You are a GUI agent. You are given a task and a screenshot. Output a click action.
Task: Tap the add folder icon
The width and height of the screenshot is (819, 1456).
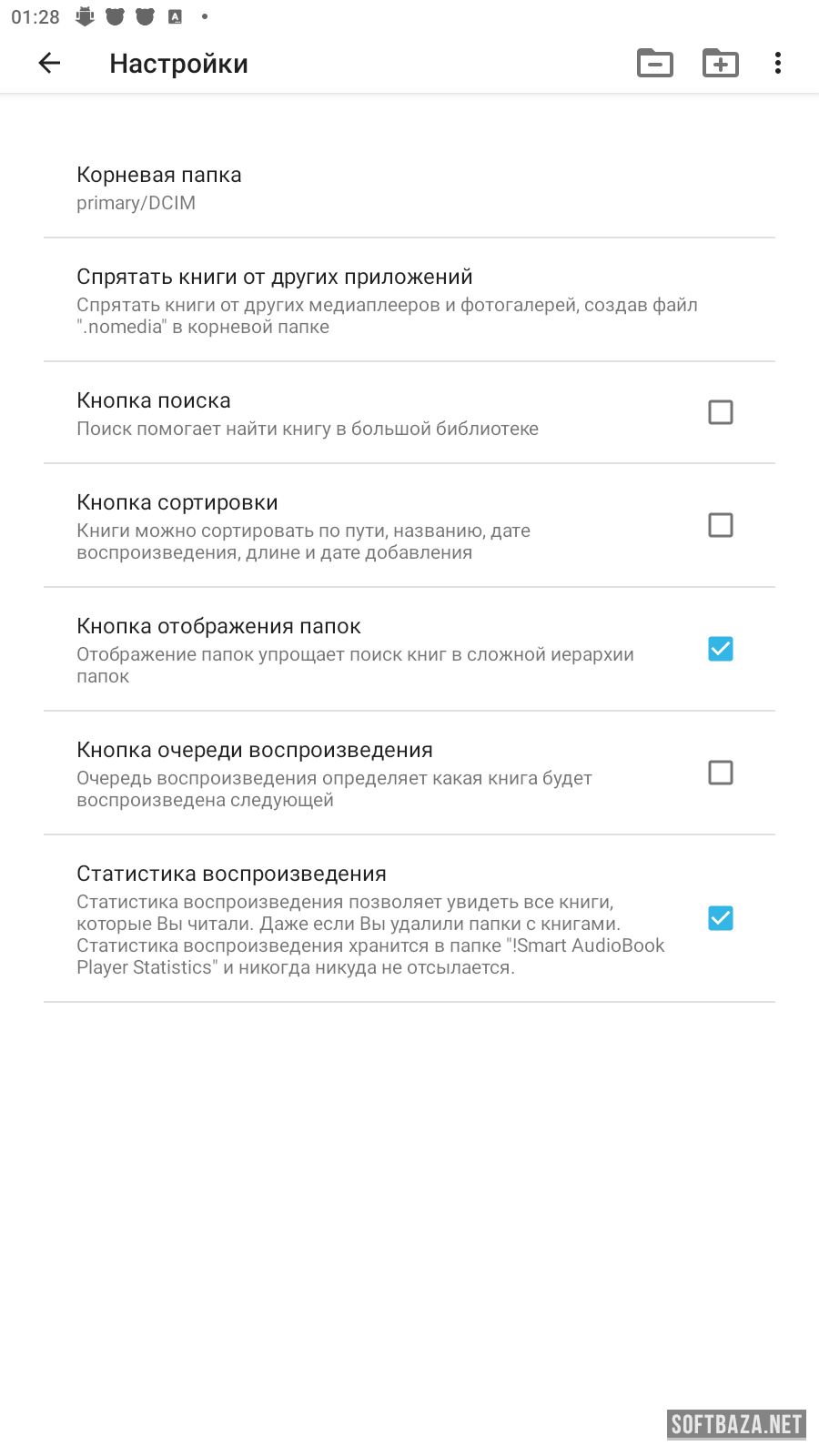point(720,63)
